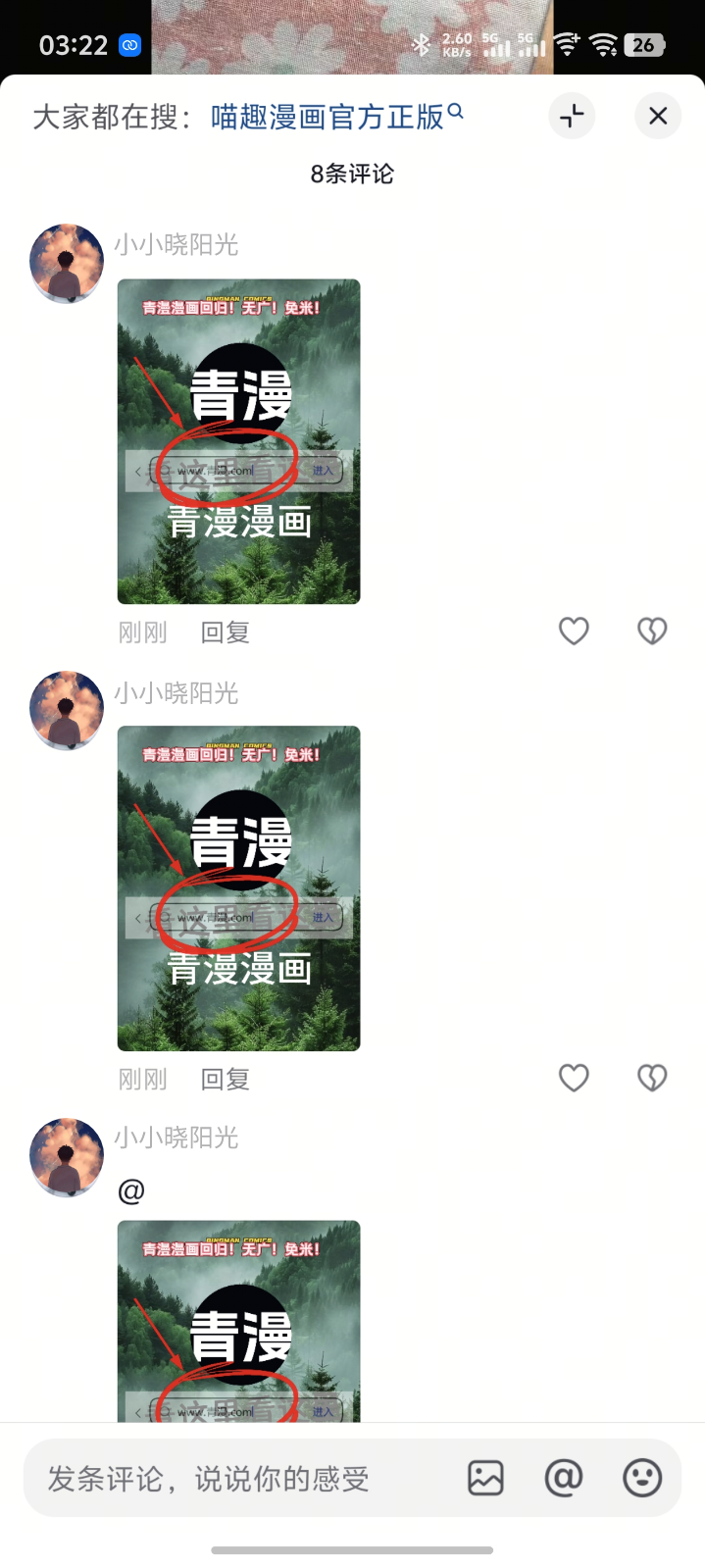Dislike the second comment
The image size is (705, 1568).
pyautogui.click(x=652, y=1078)
